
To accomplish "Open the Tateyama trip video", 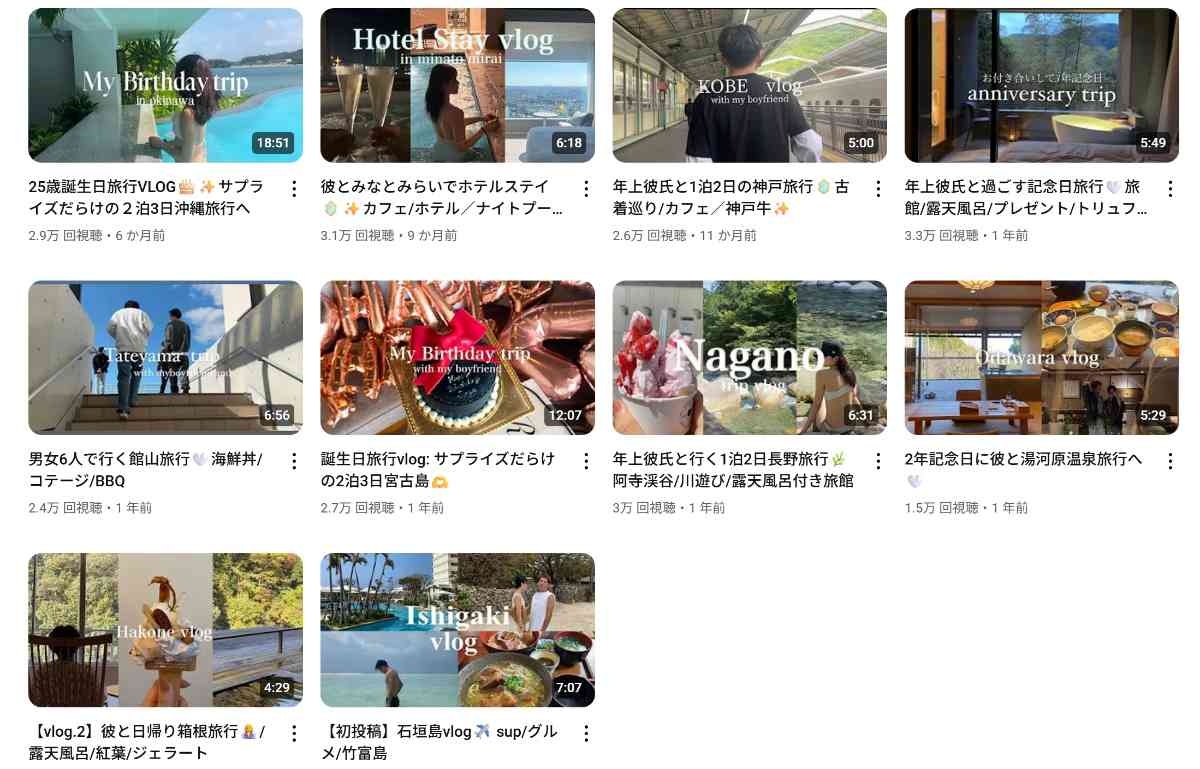I will point(165,357).
